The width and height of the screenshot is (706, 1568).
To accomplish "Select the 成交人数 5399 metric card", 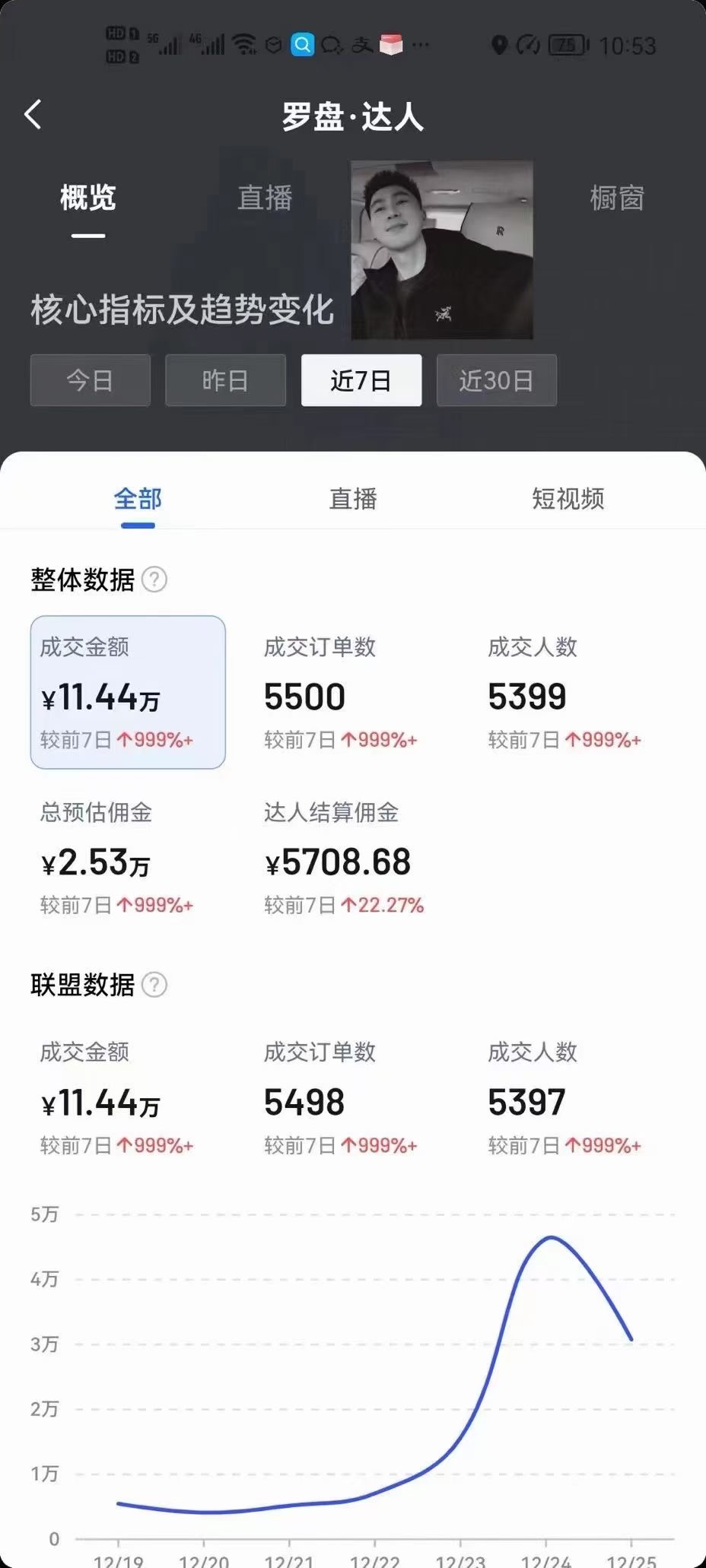I will [564, 694].
